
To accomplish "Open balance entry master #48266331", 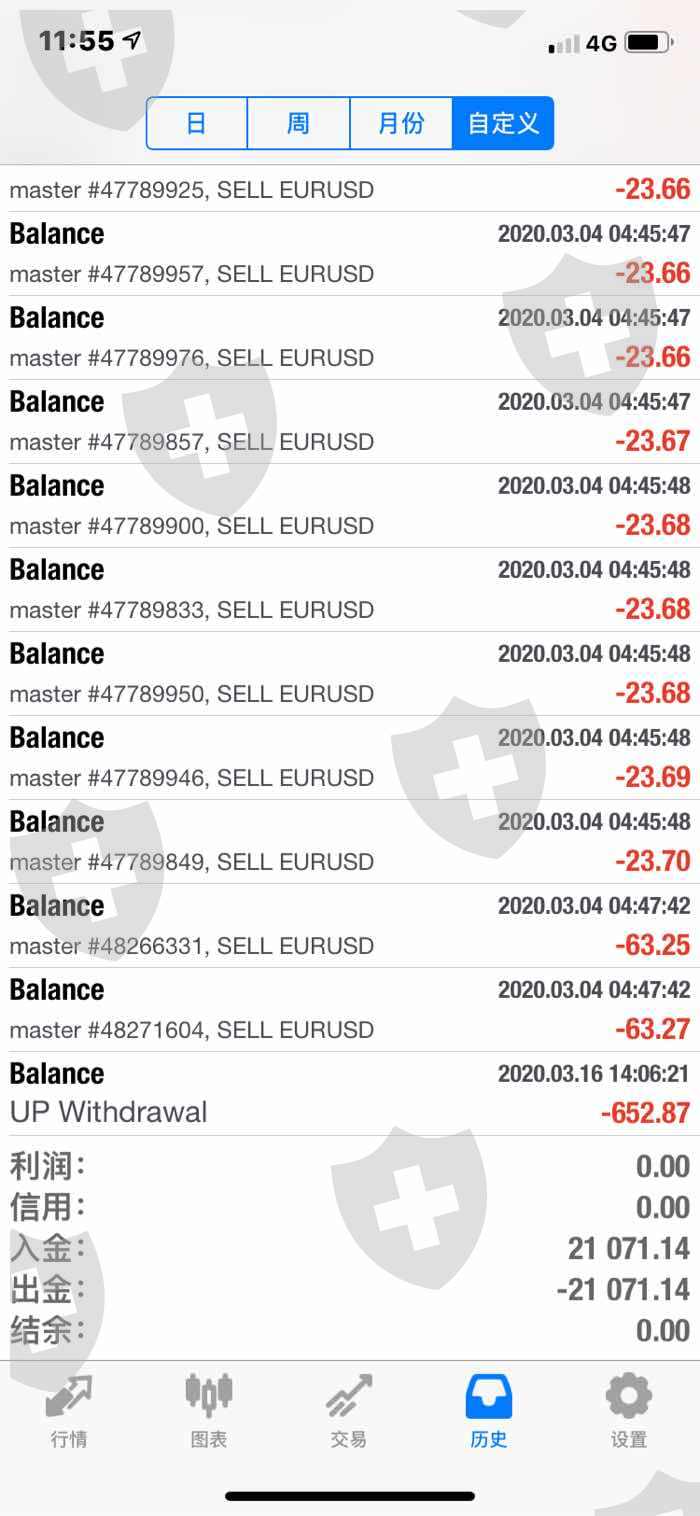I will (350, 926).
